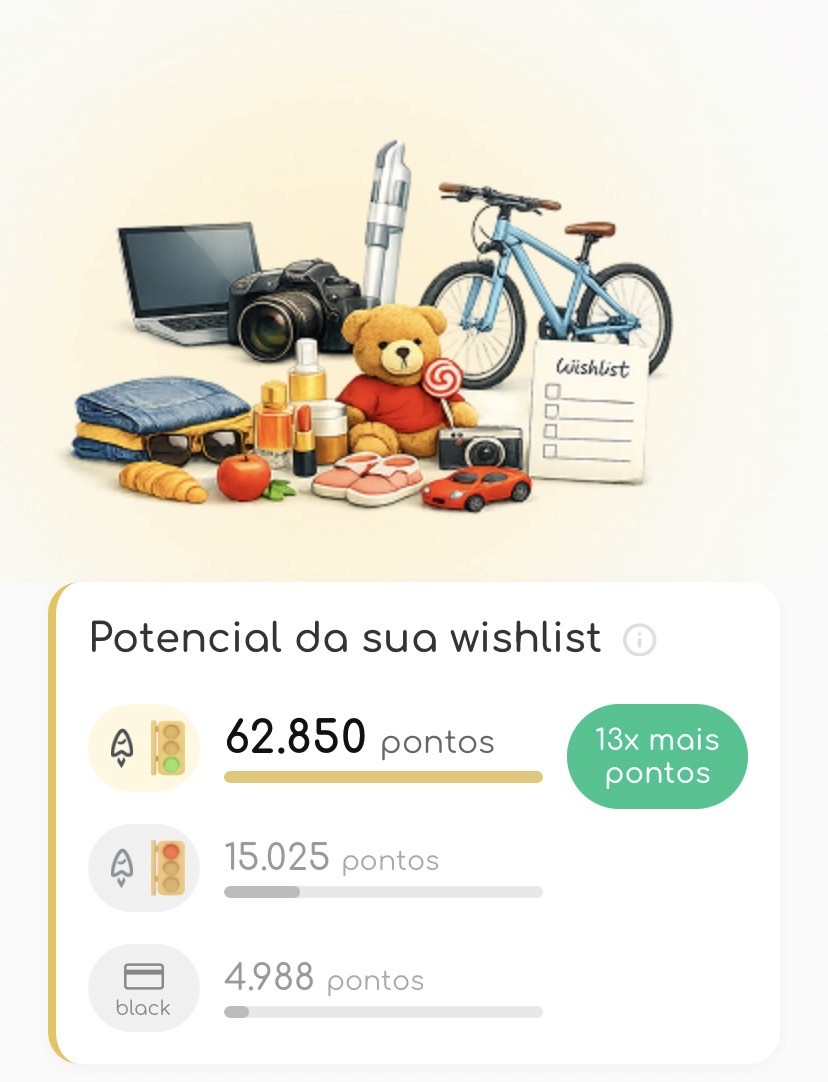Viewport: 828px width, 1082px height.
Task: Tap the Wishlist notepad in the illustration
Action: pos(590,410)
